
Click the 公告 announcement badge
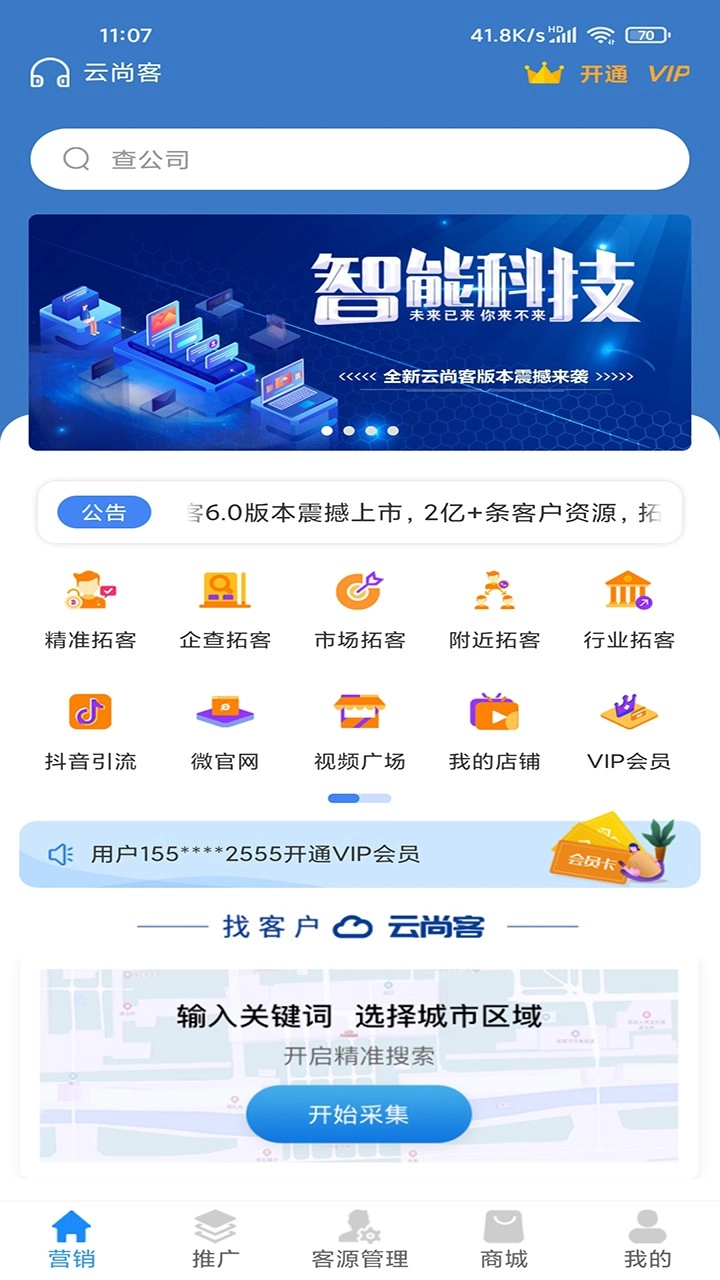[103, 512]
